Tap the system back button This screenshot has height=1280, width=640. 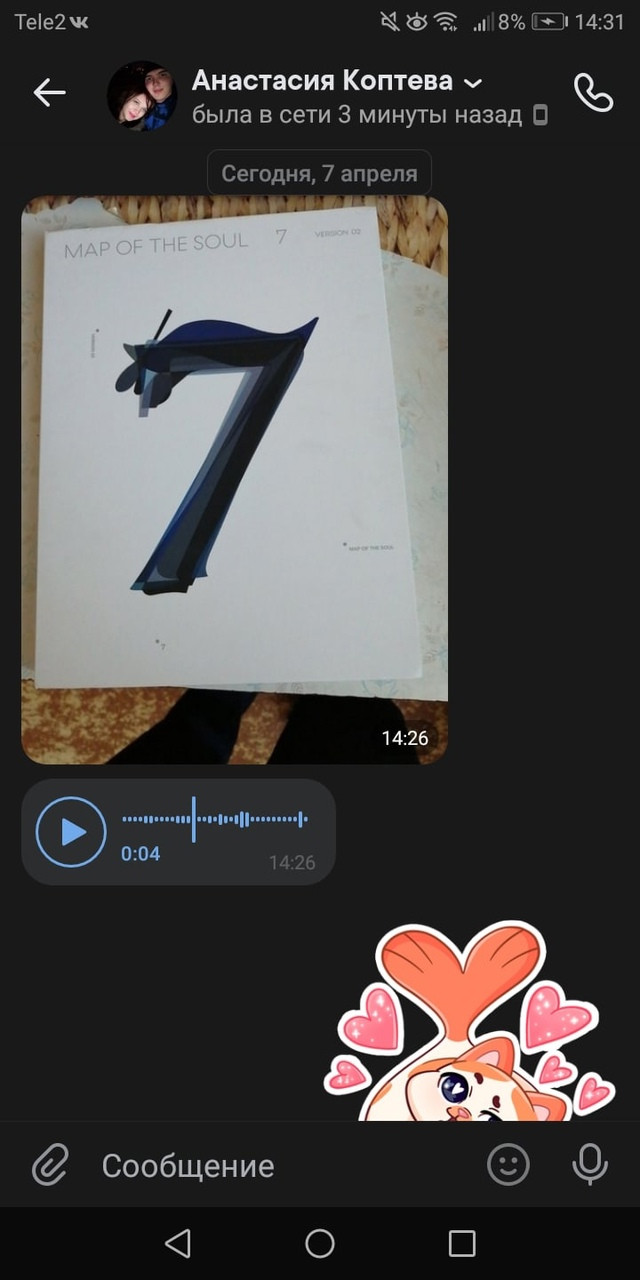178,1243
